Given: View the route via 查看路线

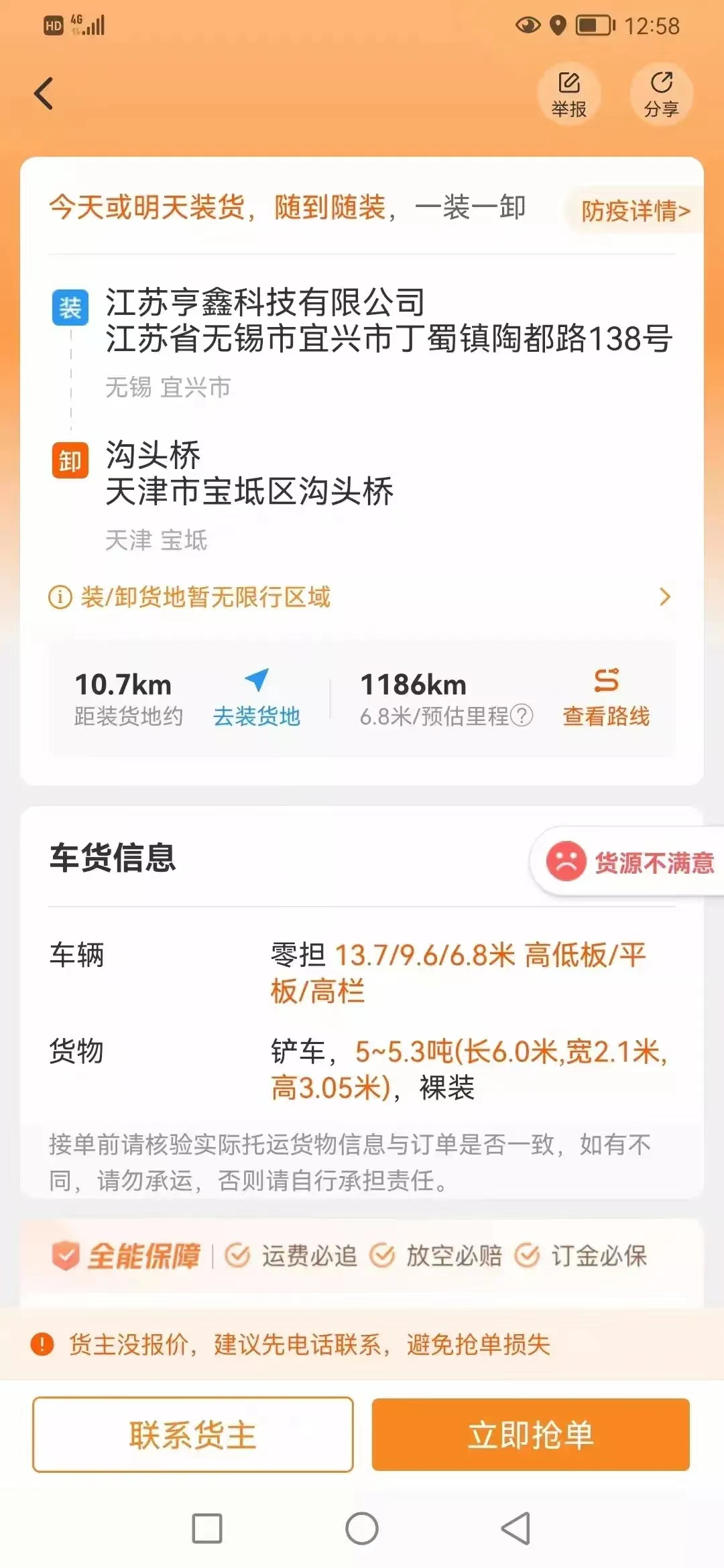Looking at the screenshot, I should click(606, 698).
